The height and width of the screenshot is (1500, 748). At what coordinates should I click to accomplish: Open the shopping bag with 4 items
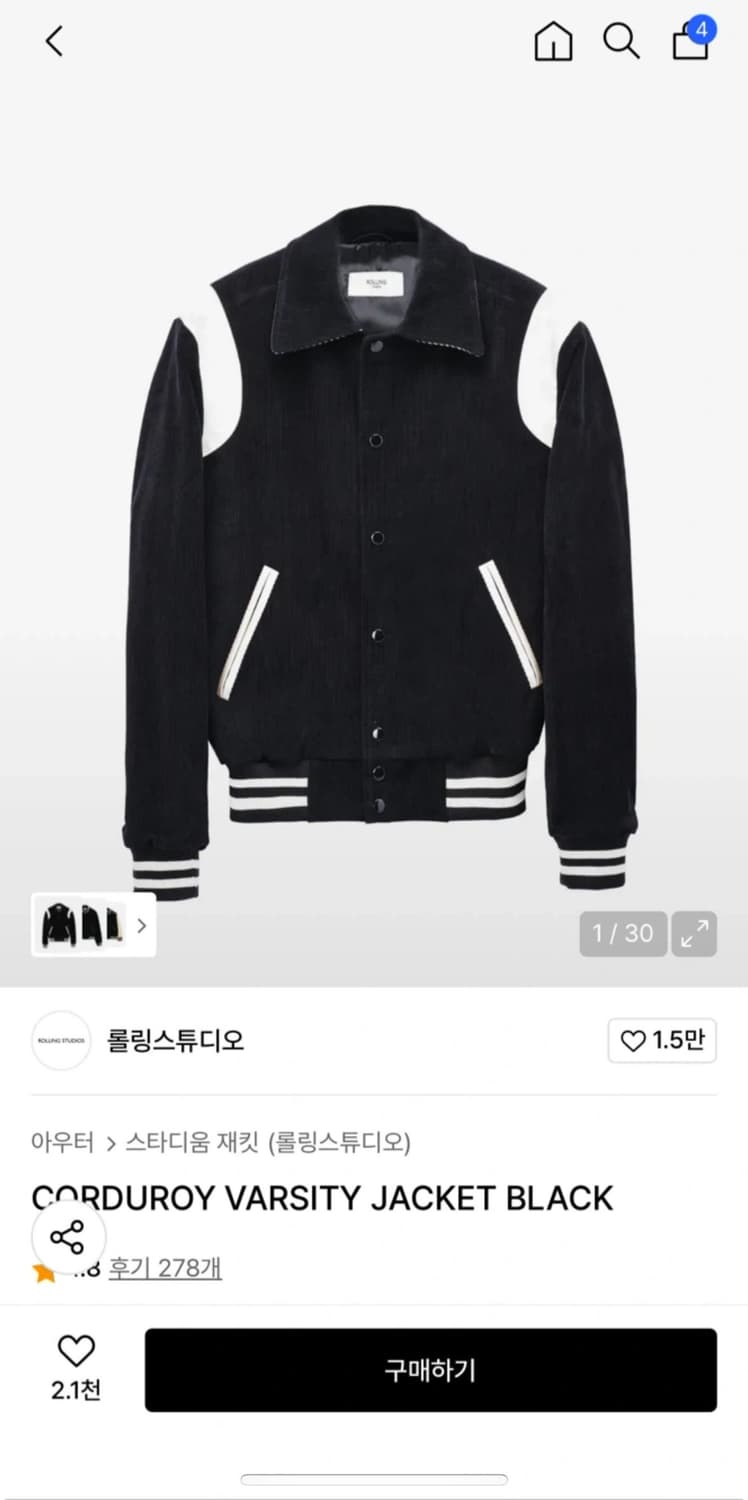[692, 40]
